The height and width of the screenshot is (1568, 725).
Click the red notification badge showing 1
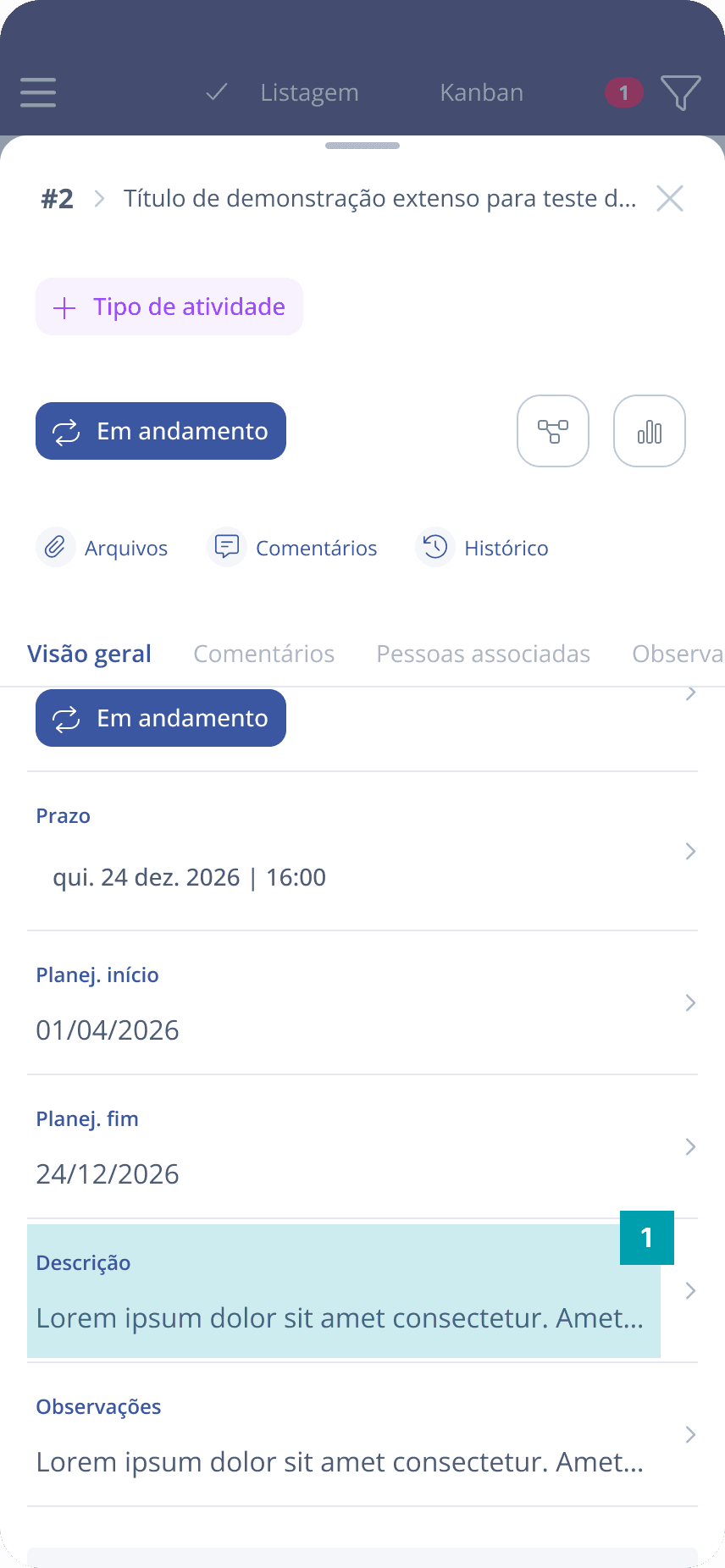(x=623, y=93)
